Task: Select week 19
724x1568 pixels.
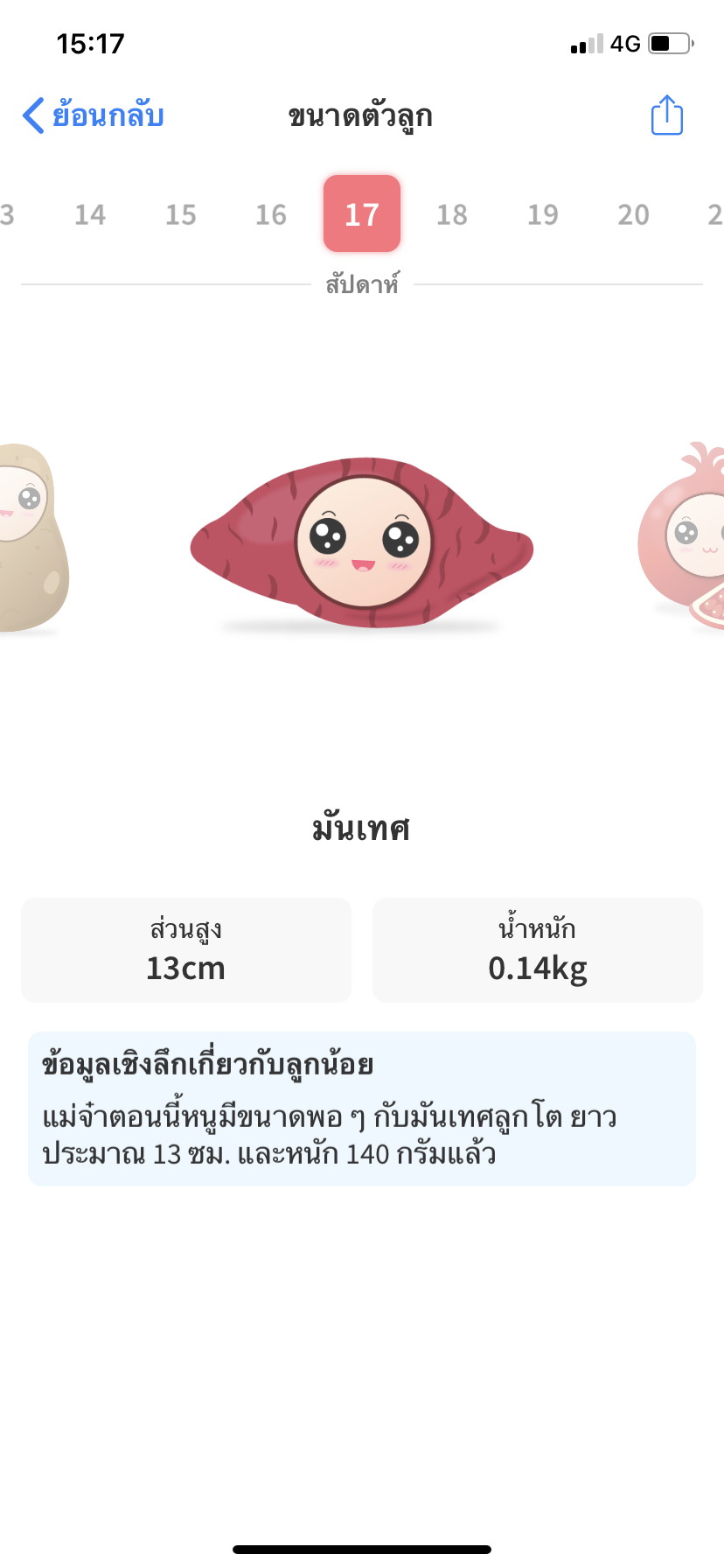Action: pos(543,214)
